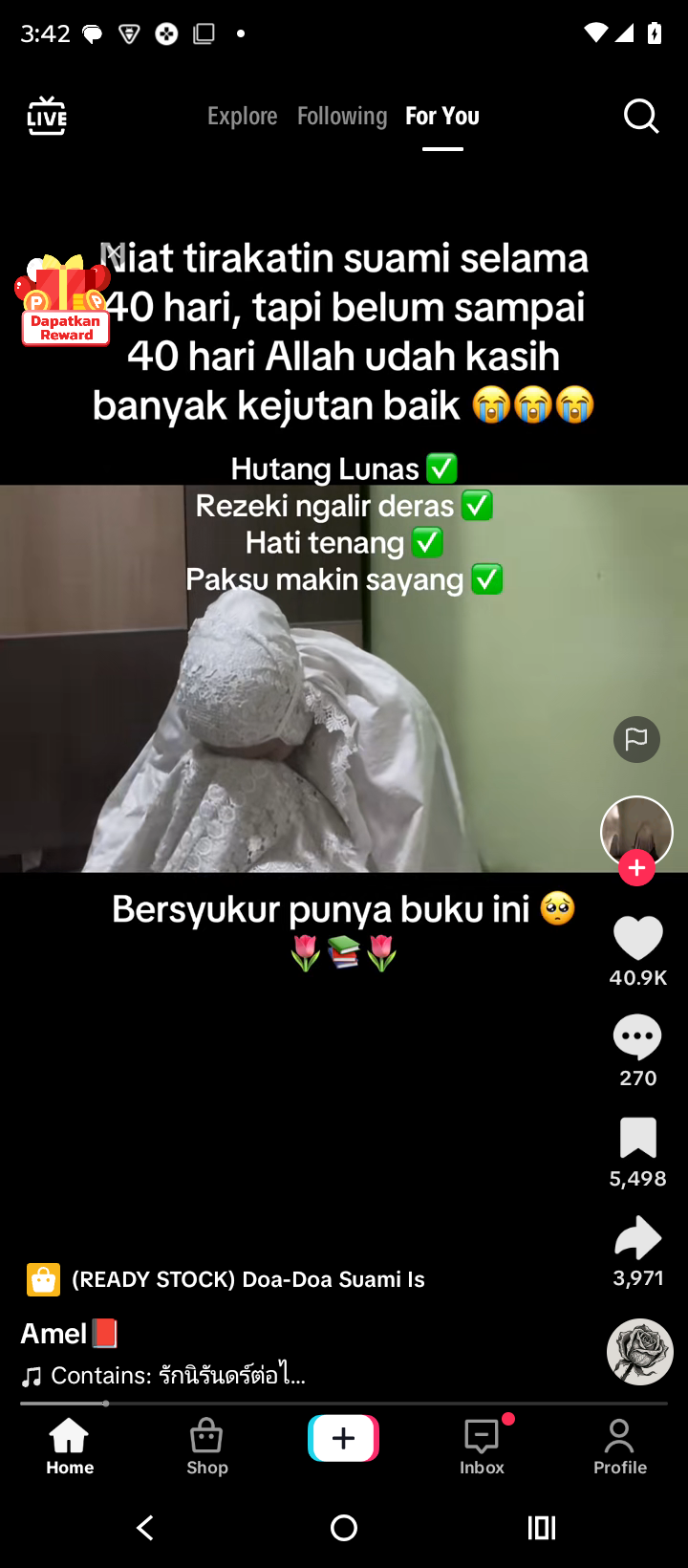Screen dimensions: 688x1568
Task: Open Amel's profile from the username
Action: click(x=54, y=1333)
